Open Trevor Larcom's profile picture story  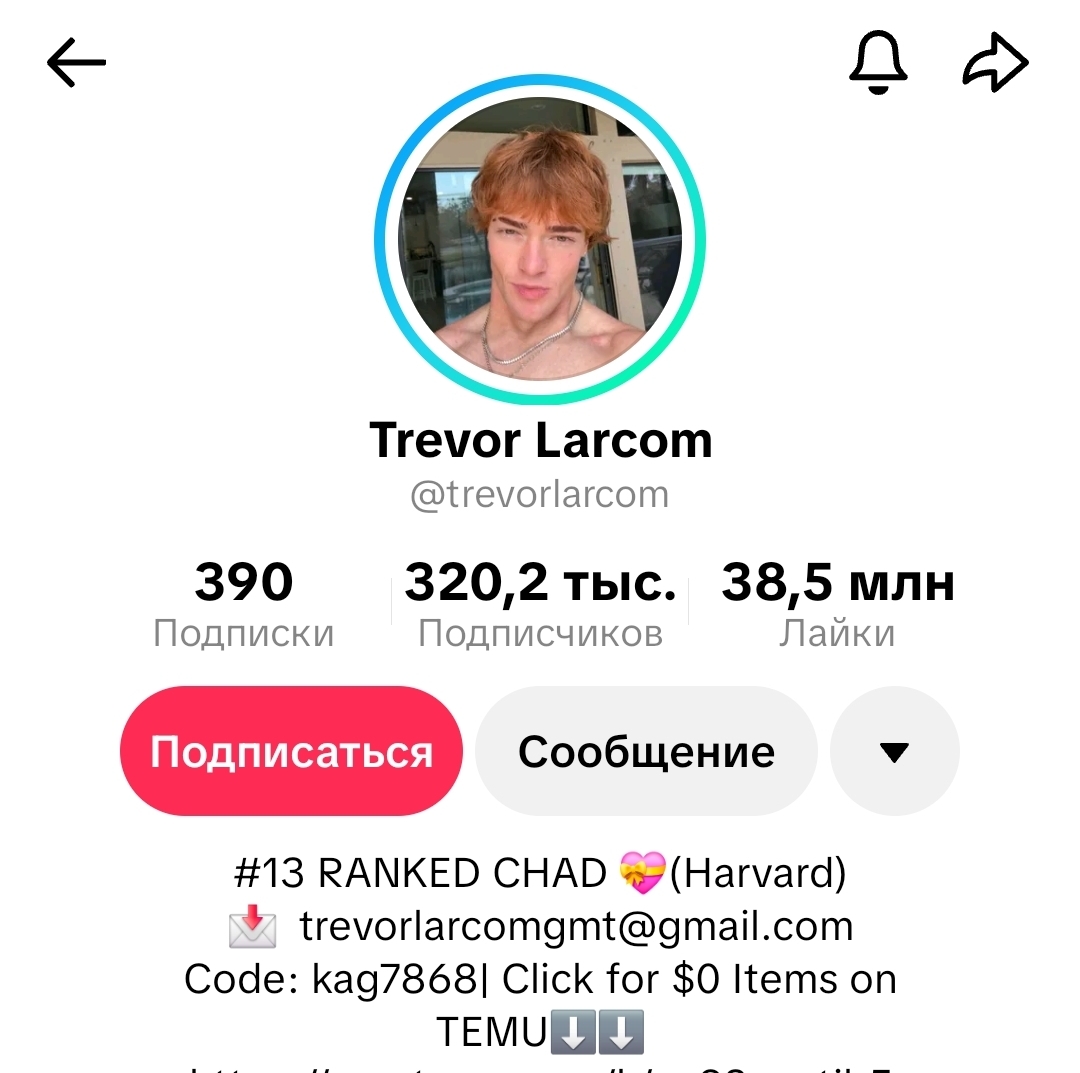click(x=540, y=240)
